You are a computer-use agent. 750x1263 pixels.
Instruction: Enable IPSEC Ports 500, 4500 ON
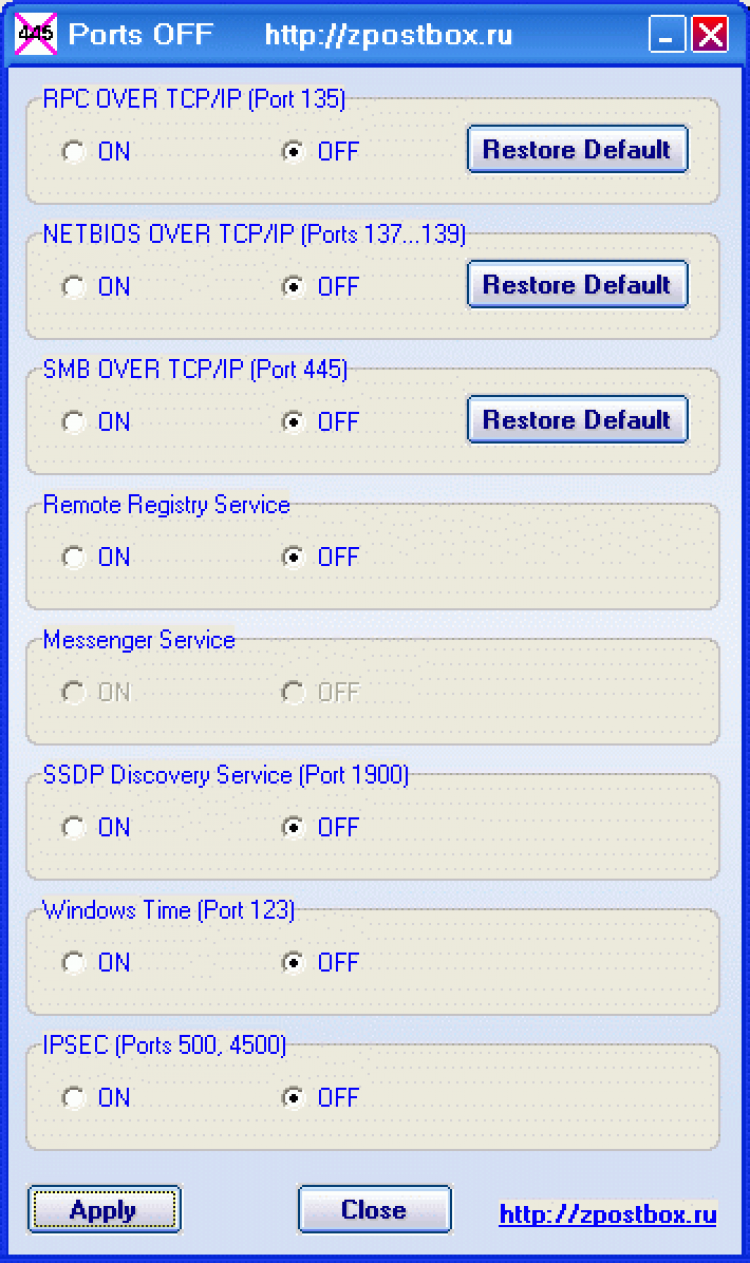pos(73,1097)
